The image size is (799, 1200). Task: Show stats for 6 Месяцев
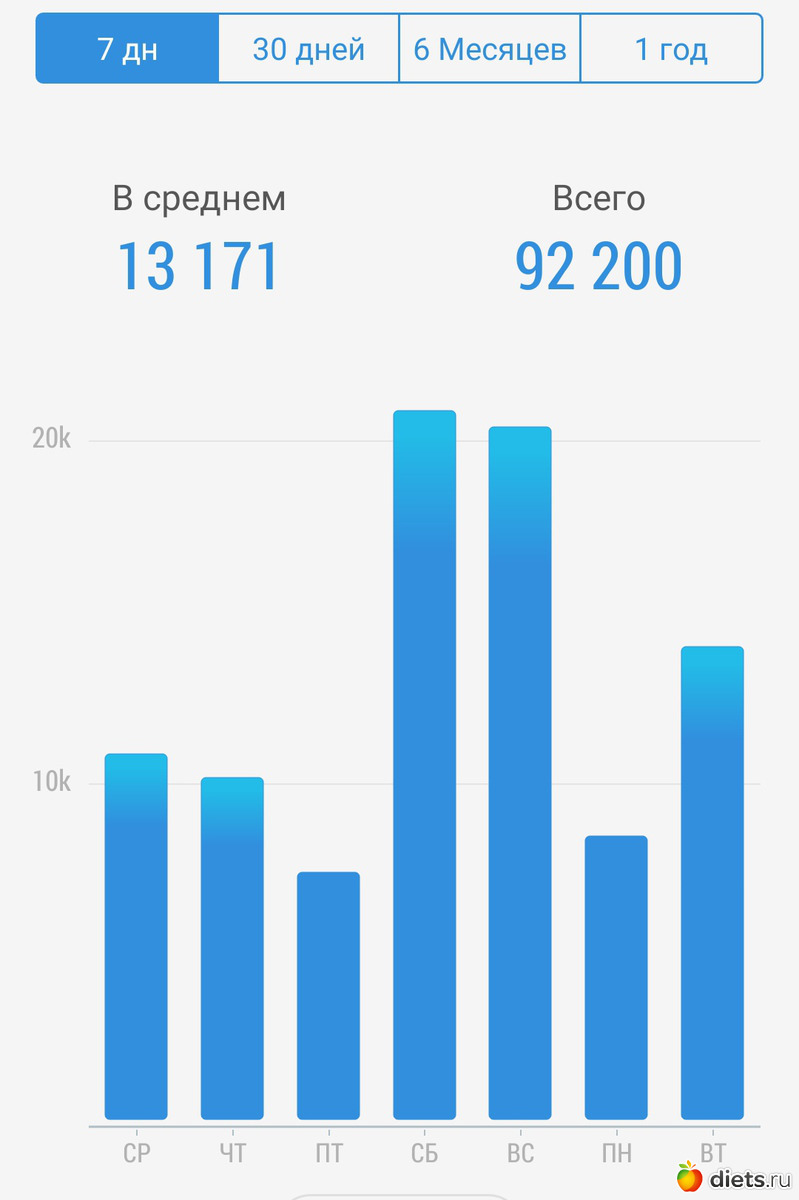click(x=490, y=48)
